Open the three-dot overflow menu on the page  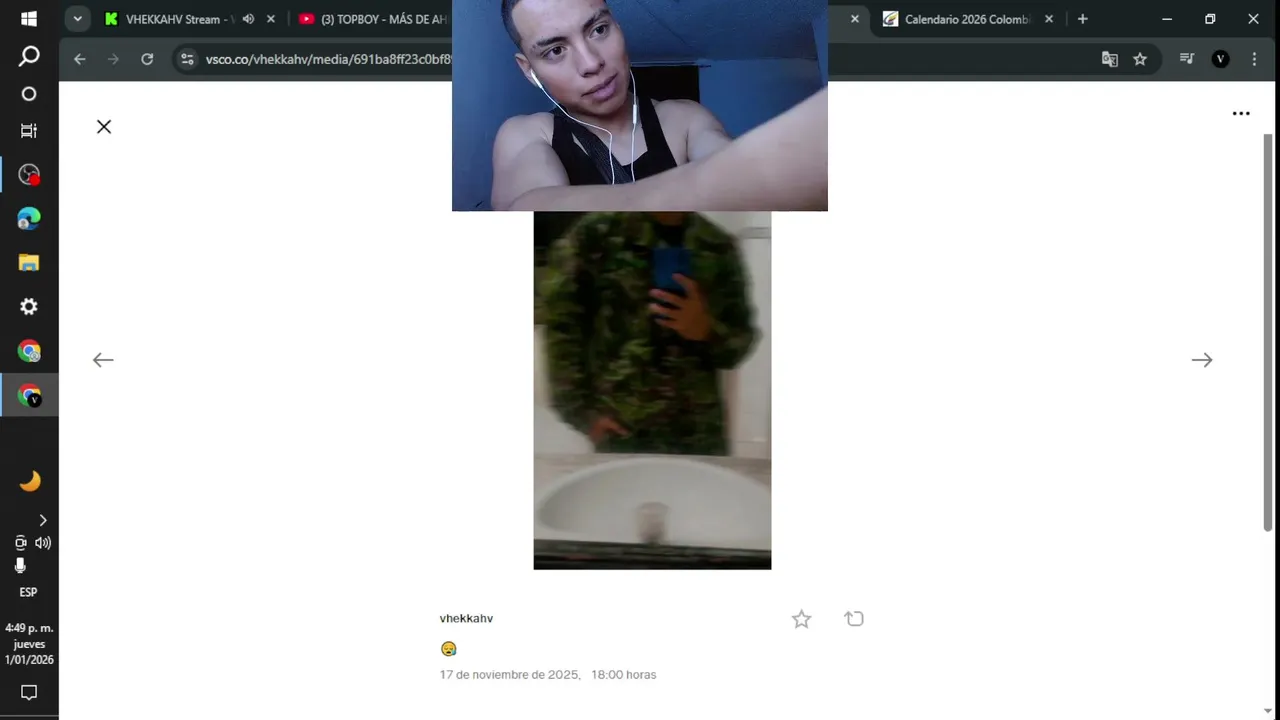click(1241, 114)
